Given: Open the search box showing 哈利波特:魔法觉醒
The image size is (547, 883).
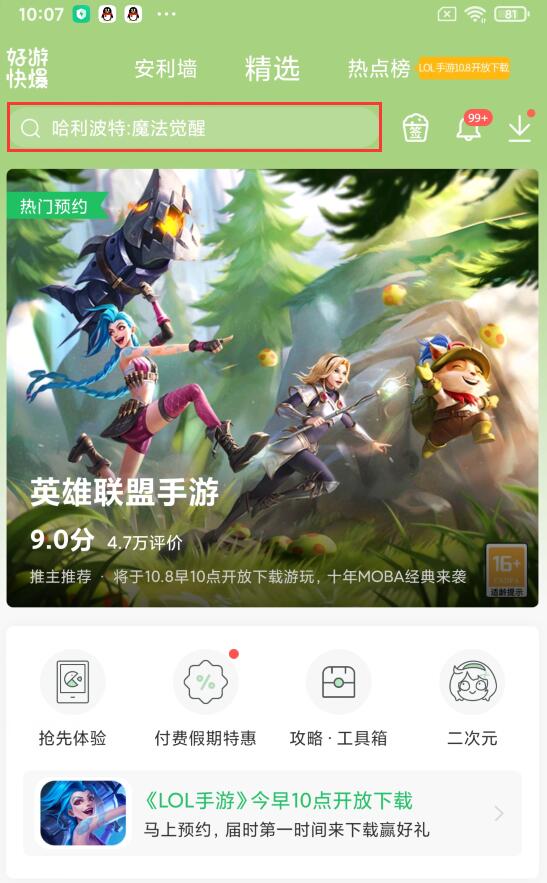Looking at the screenshot, I should [194, 128].
